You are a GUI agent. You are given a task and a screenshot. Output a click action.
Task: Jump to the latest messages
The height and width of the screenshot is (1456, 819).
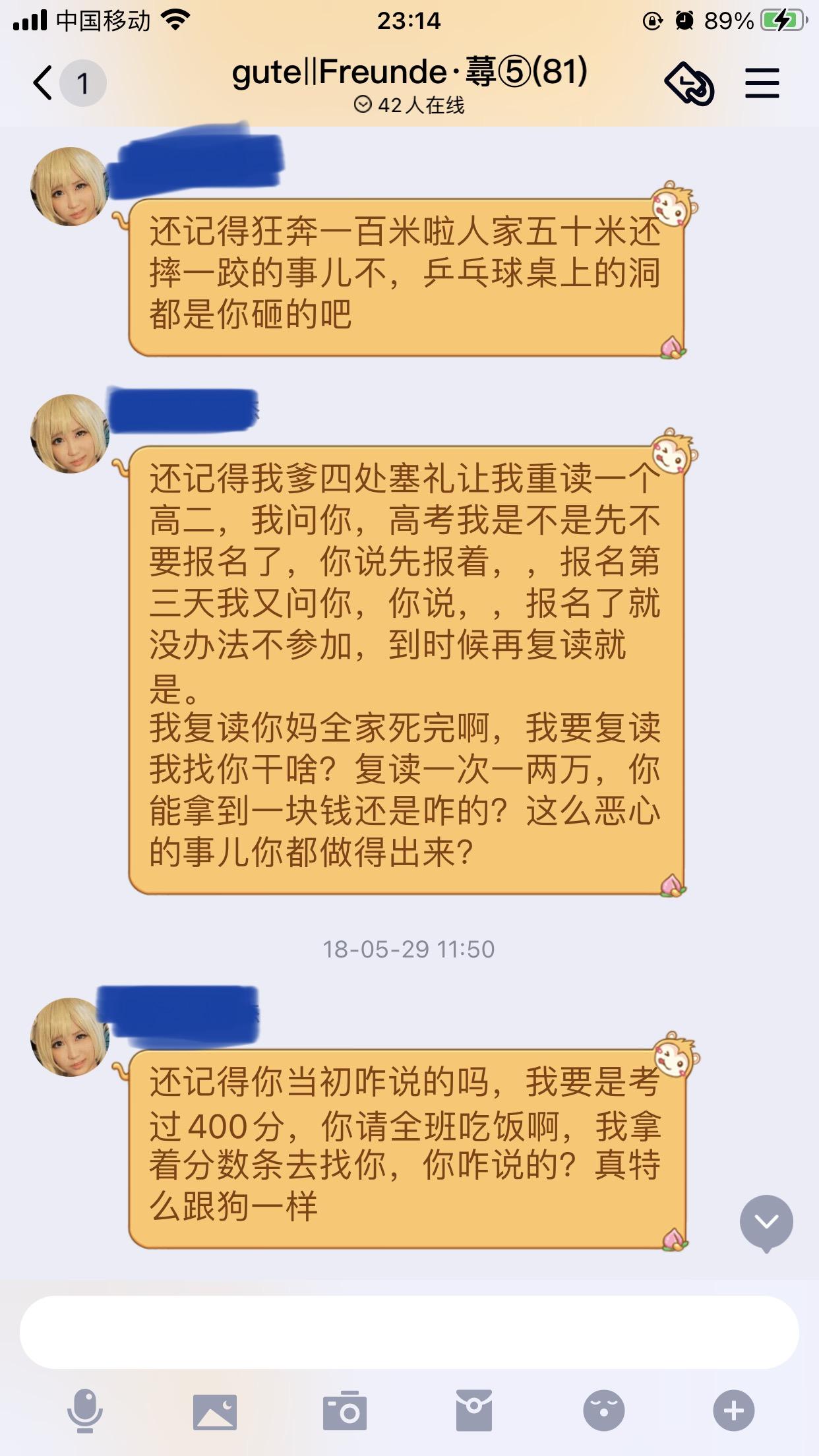[x=766, y=1223]
